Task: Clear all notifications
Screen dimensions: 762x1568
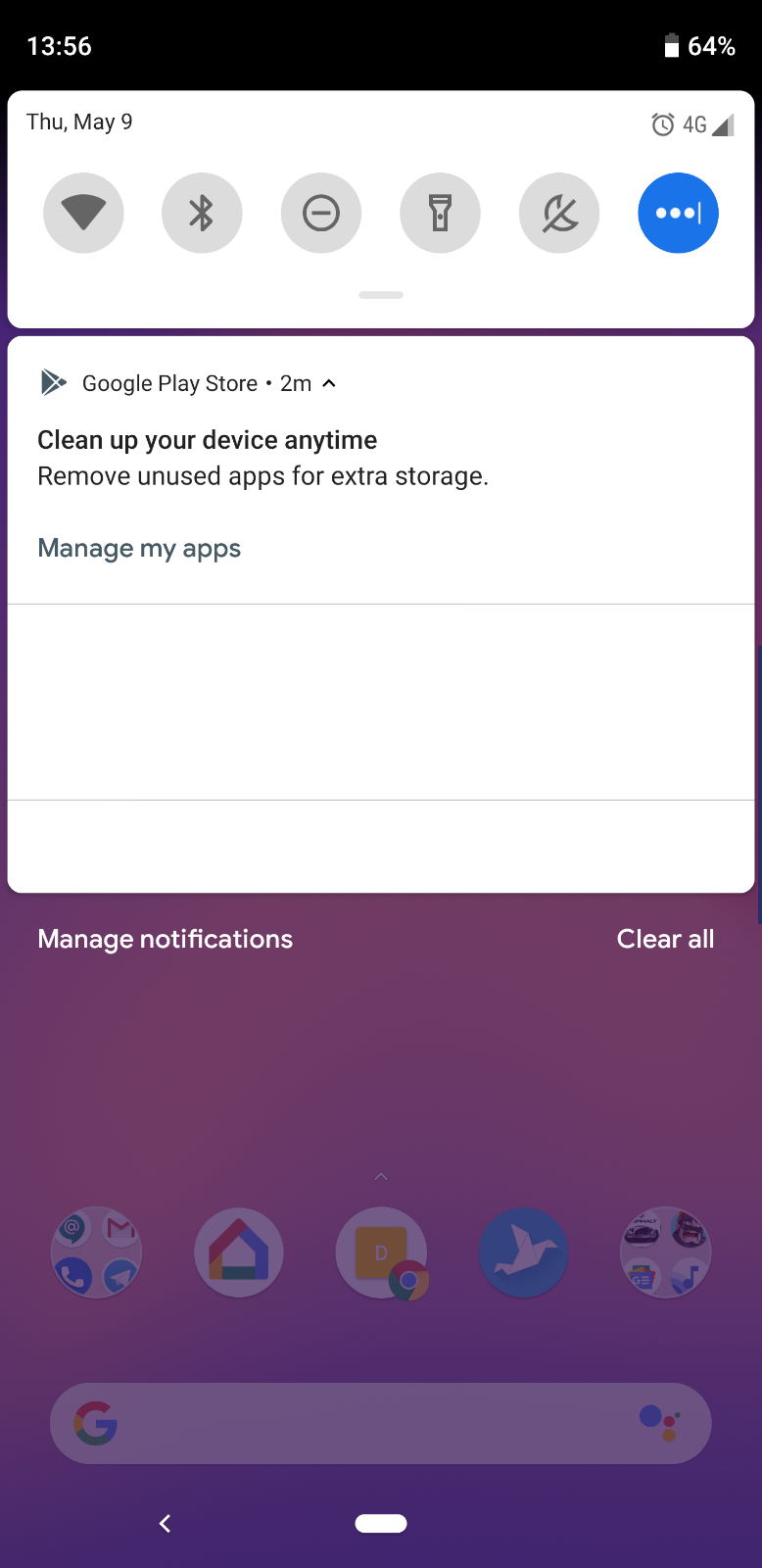Action: point(665,939)
